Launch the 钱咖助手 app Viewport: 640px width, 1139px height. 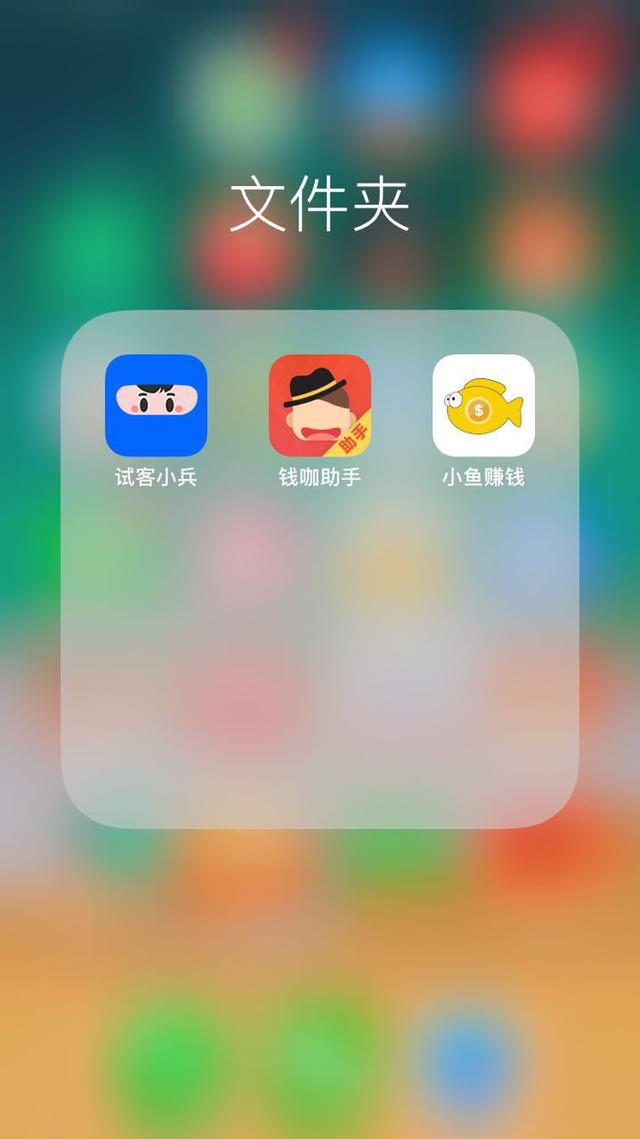point(320,405)
